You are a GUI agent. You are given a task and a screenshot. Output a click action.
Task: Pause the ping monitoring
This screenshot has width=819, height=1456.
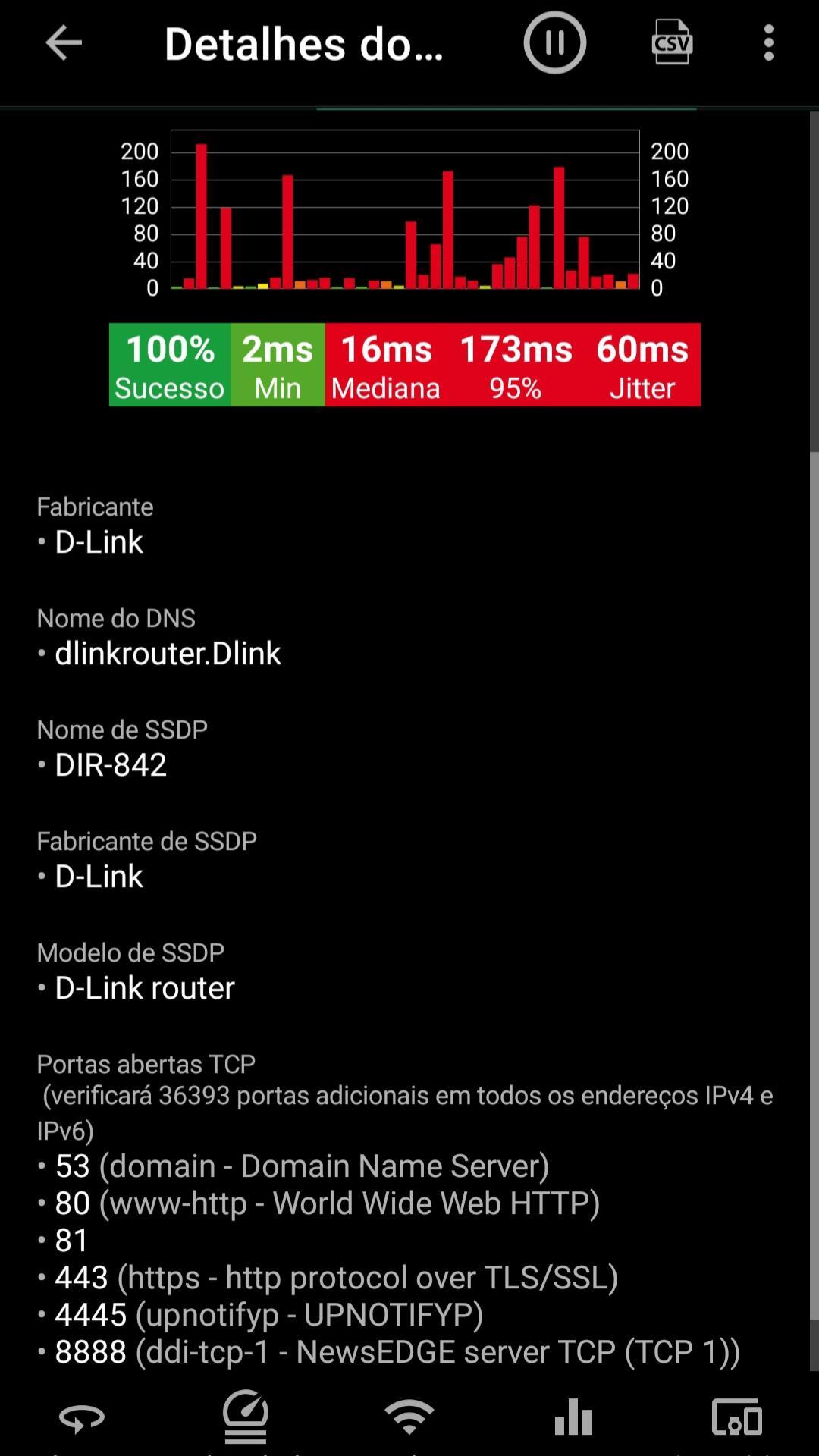coord(554,43)
